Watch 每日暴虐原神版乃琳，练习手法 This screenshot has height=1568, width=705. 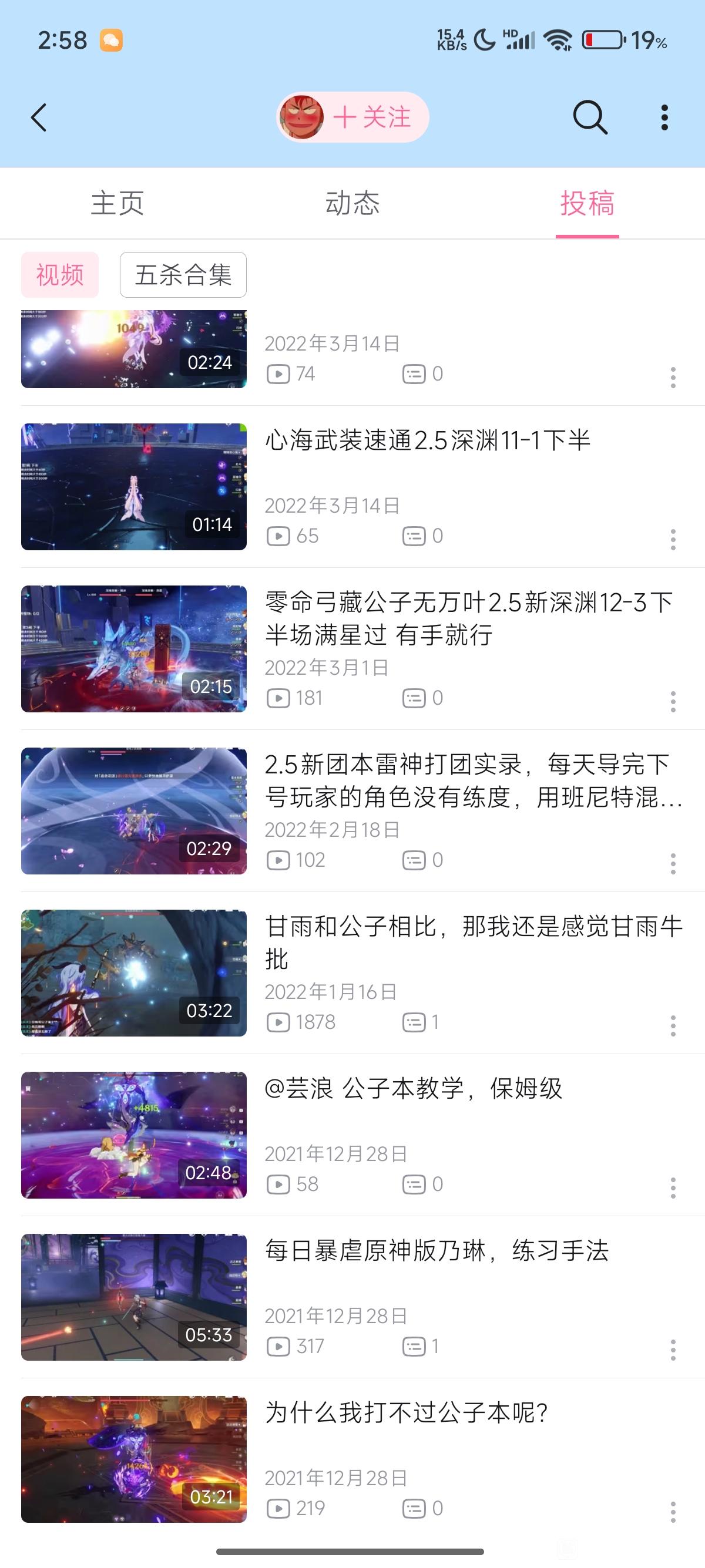[x=363, y=1297]
